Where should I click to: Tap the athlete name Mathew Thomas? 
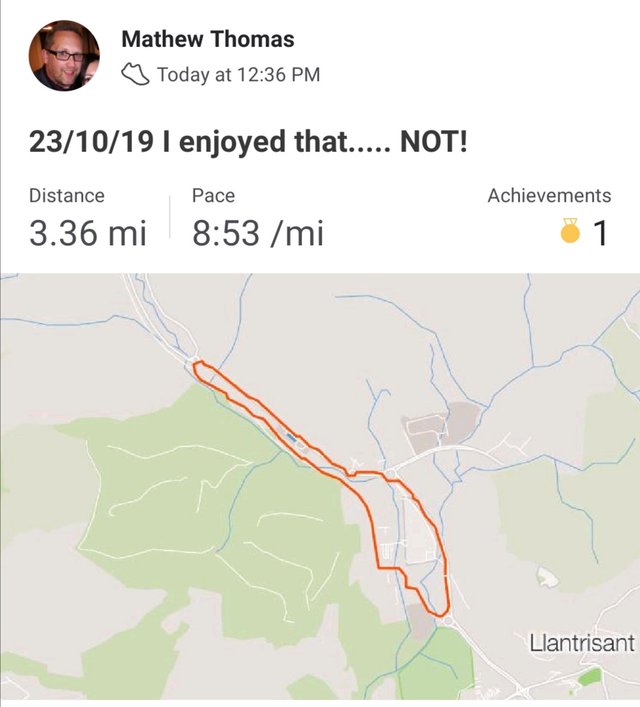207,40
